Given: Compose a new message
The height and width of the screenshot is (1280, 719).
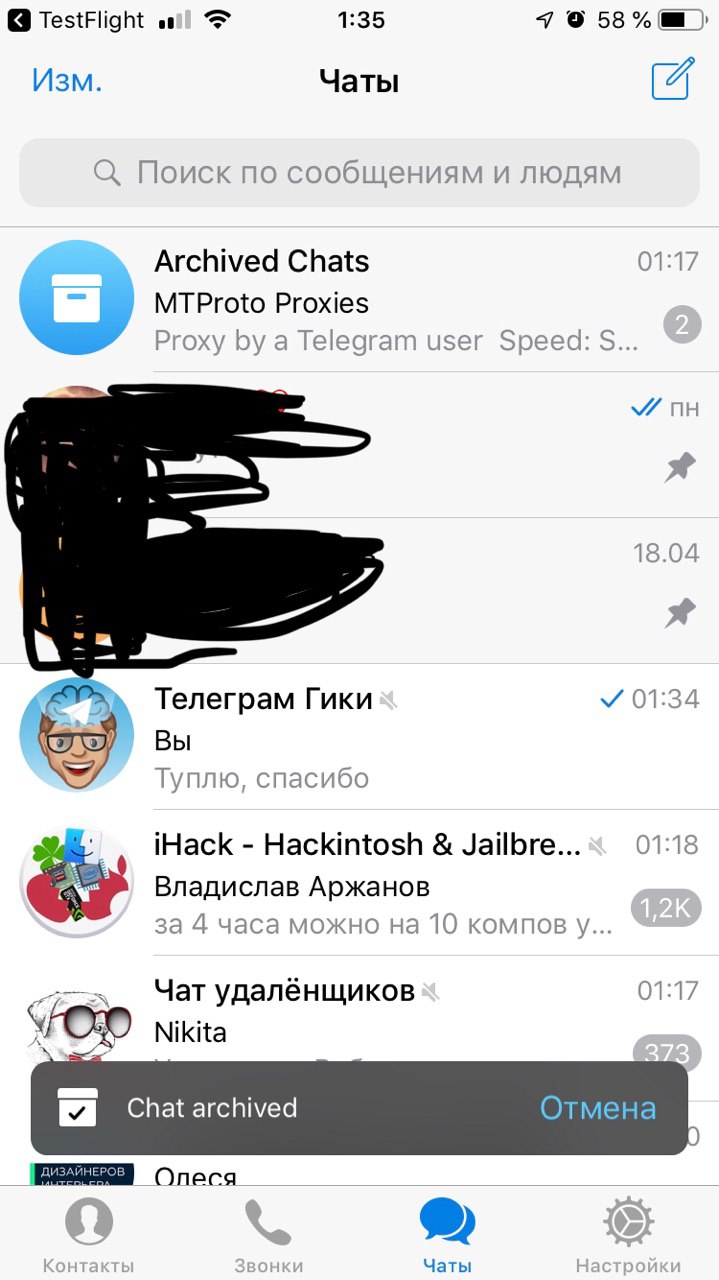Looking at the screenshot, I should pyautogui.click(x=672, y=80).
